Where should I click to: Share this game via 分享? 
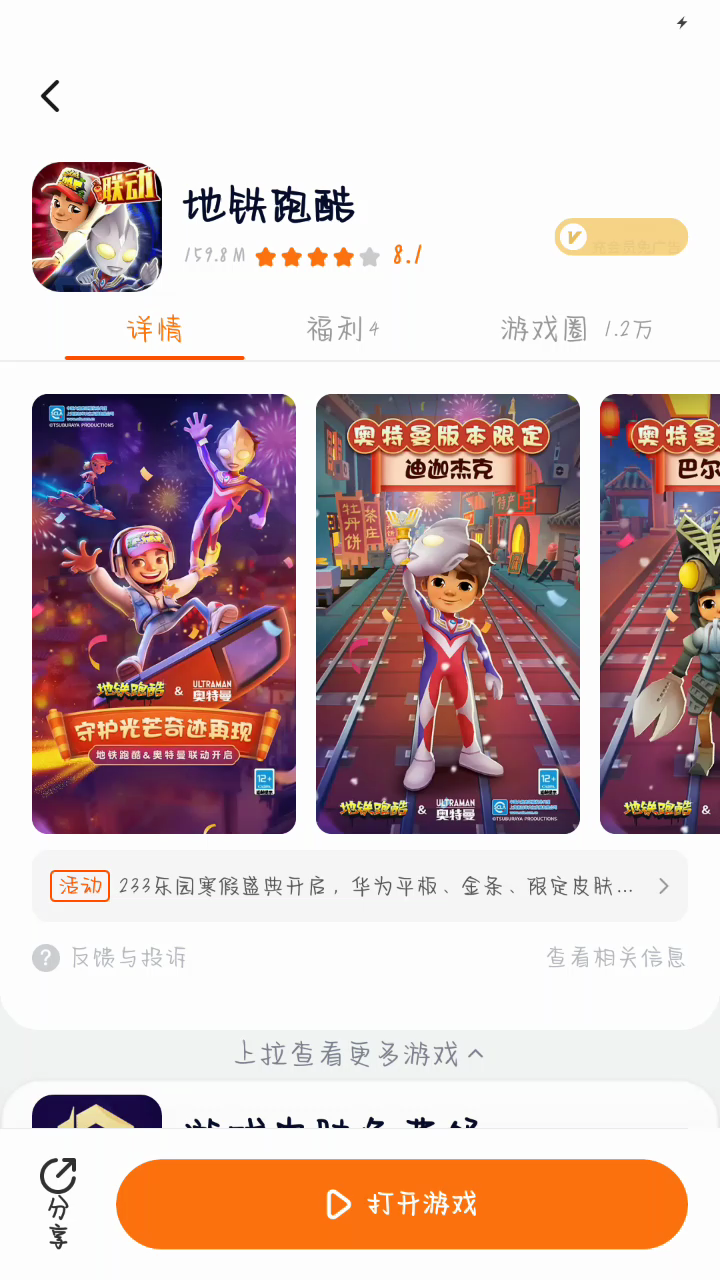(x=58, y=1202)
